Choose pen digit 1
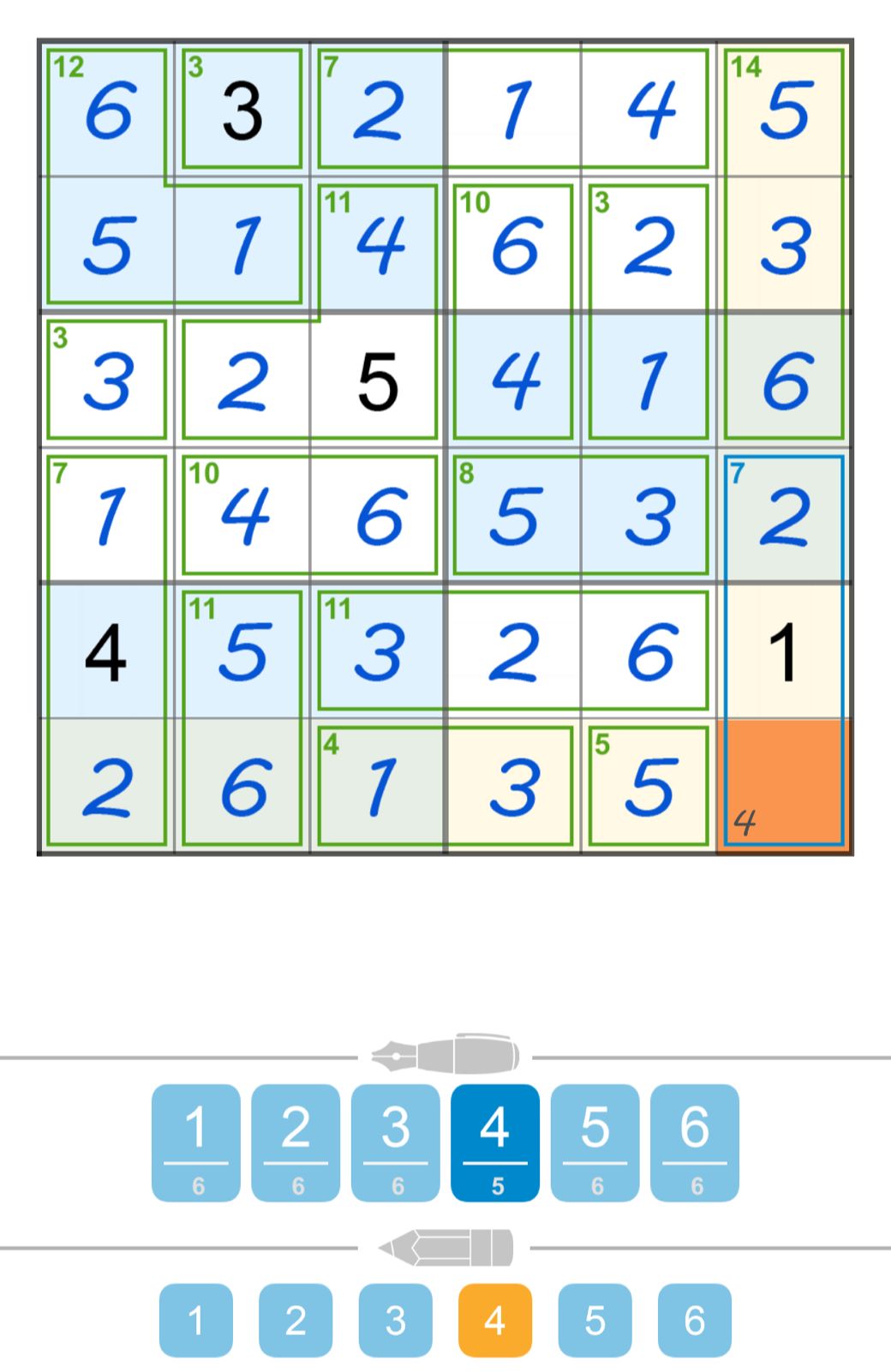Viewport: 891px width, 1372px height. pyautogui.click(x=195, y=1141)
